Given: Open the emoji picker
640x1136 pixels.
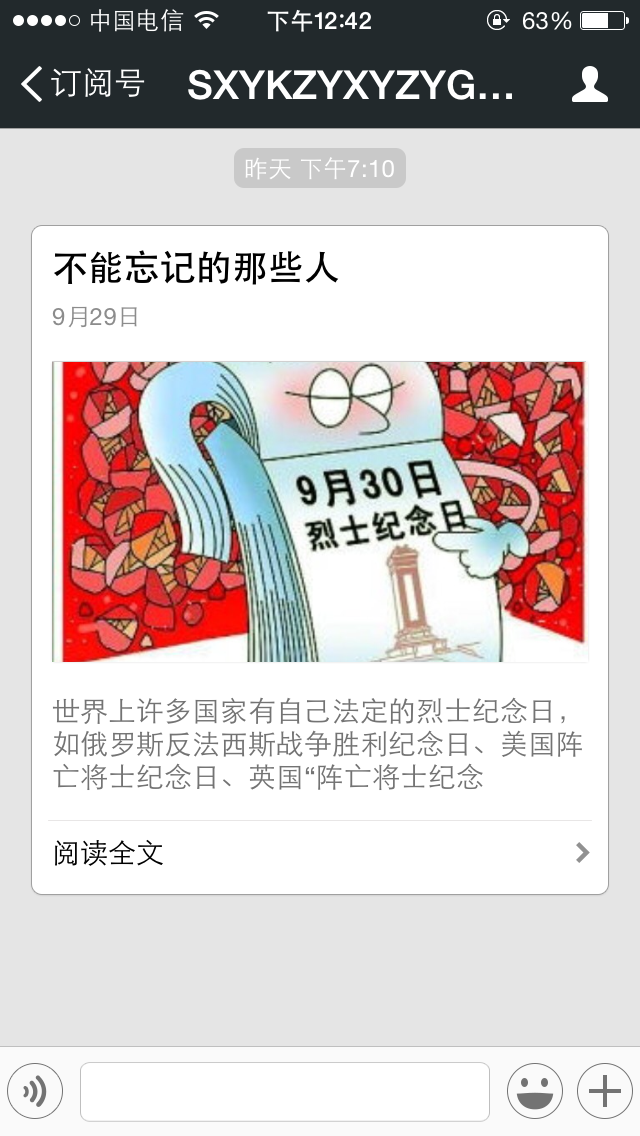Looking at the screenshot, I should coord(535,1091).
